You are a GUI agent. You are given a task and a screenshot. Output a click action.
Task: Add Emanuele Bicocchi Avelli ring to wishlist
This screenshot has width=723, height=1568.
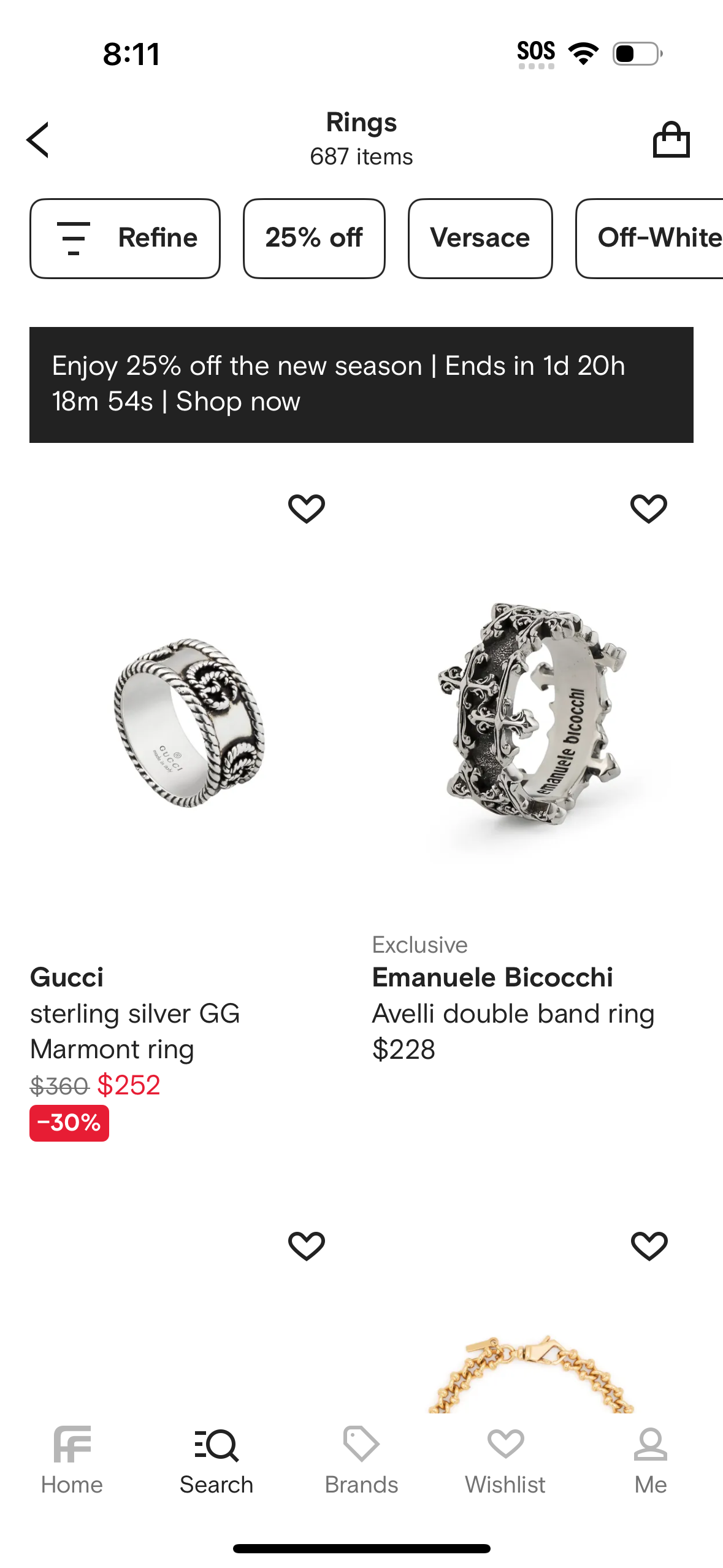[x=648, y=509]
